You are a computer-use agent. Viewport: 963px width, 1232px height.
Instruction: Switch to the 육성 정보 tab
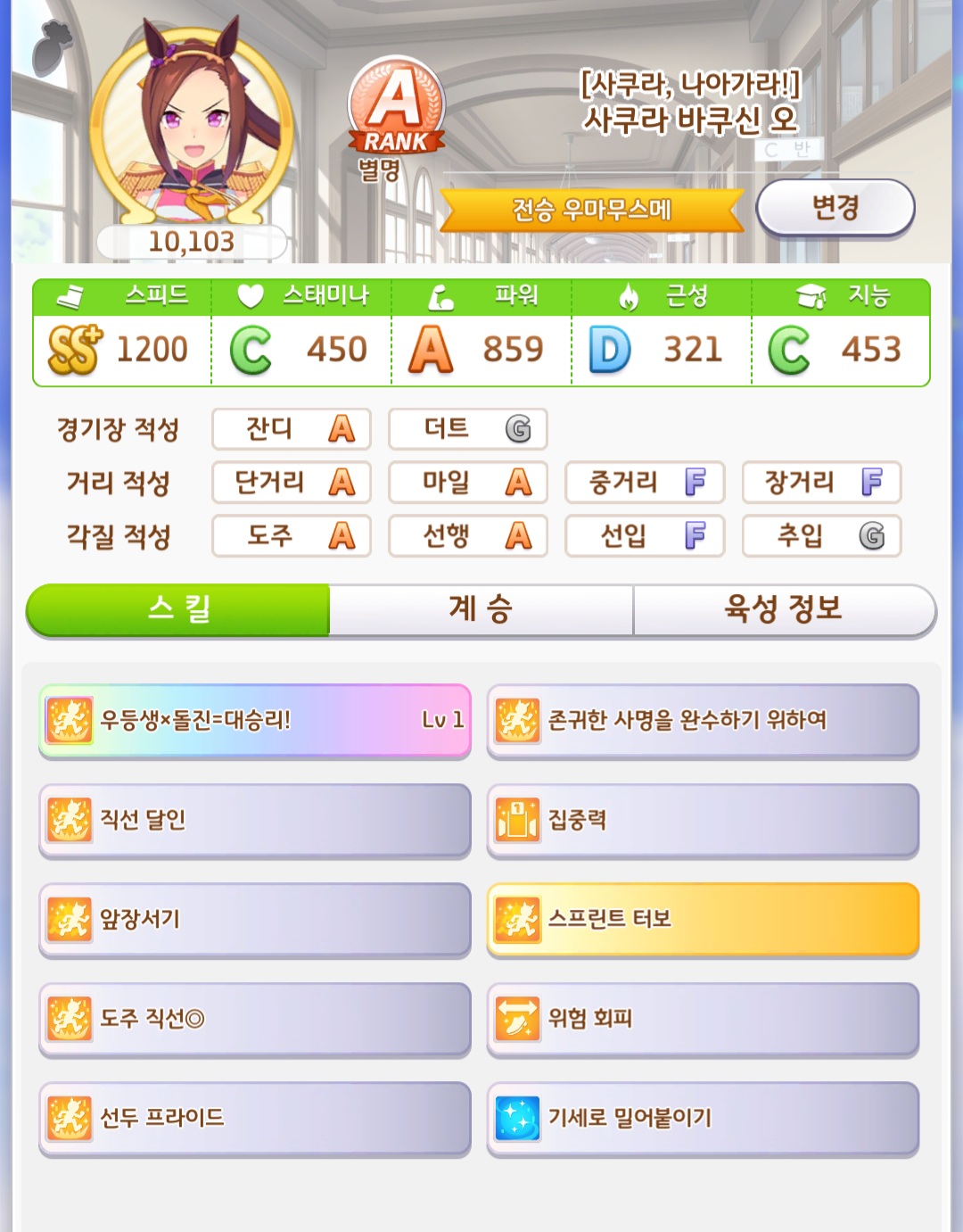(x=783, y=609)
